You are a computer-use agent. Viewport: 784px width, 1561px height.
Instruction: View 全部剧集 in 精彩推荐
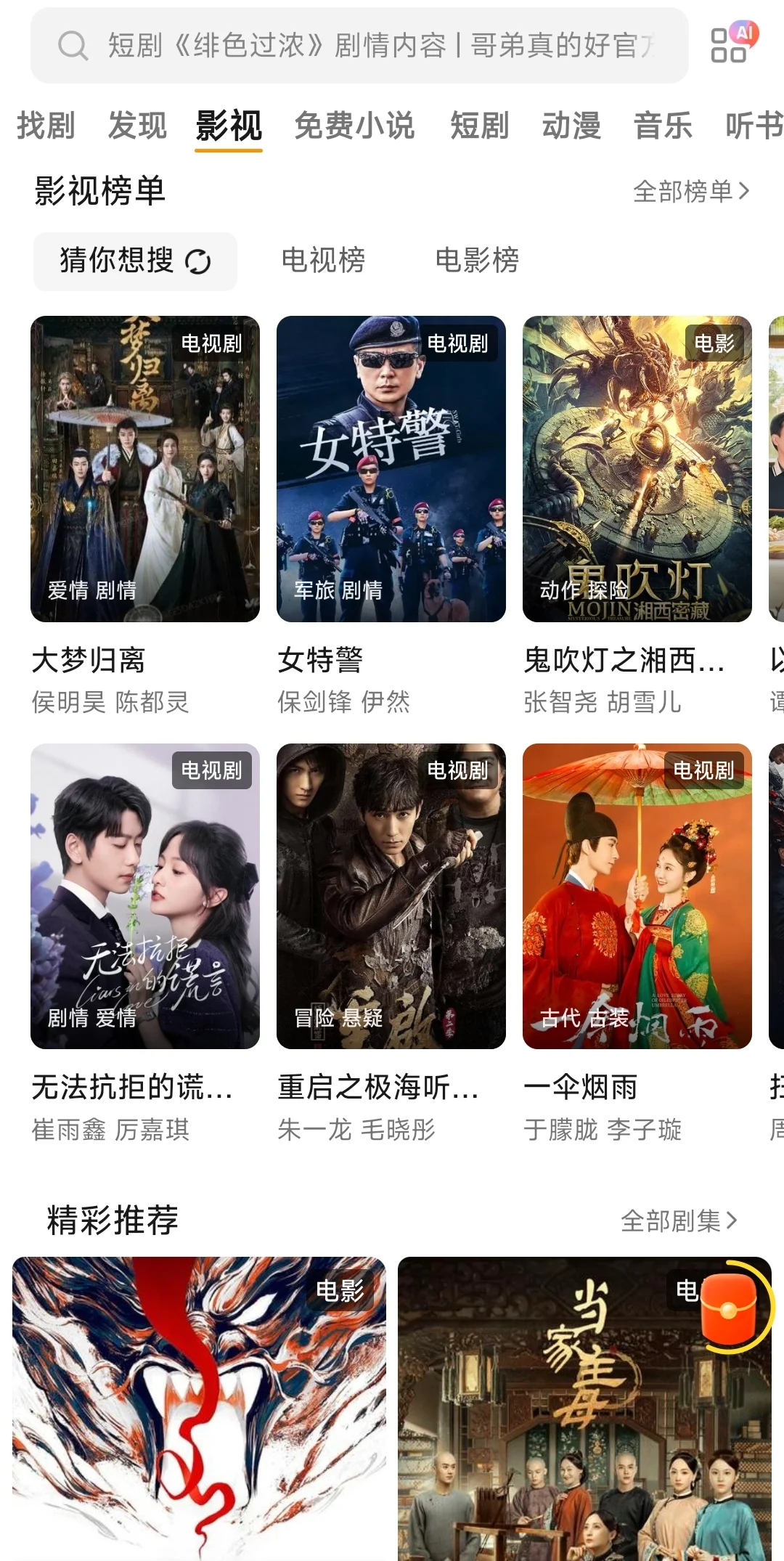click(679, 1220)
